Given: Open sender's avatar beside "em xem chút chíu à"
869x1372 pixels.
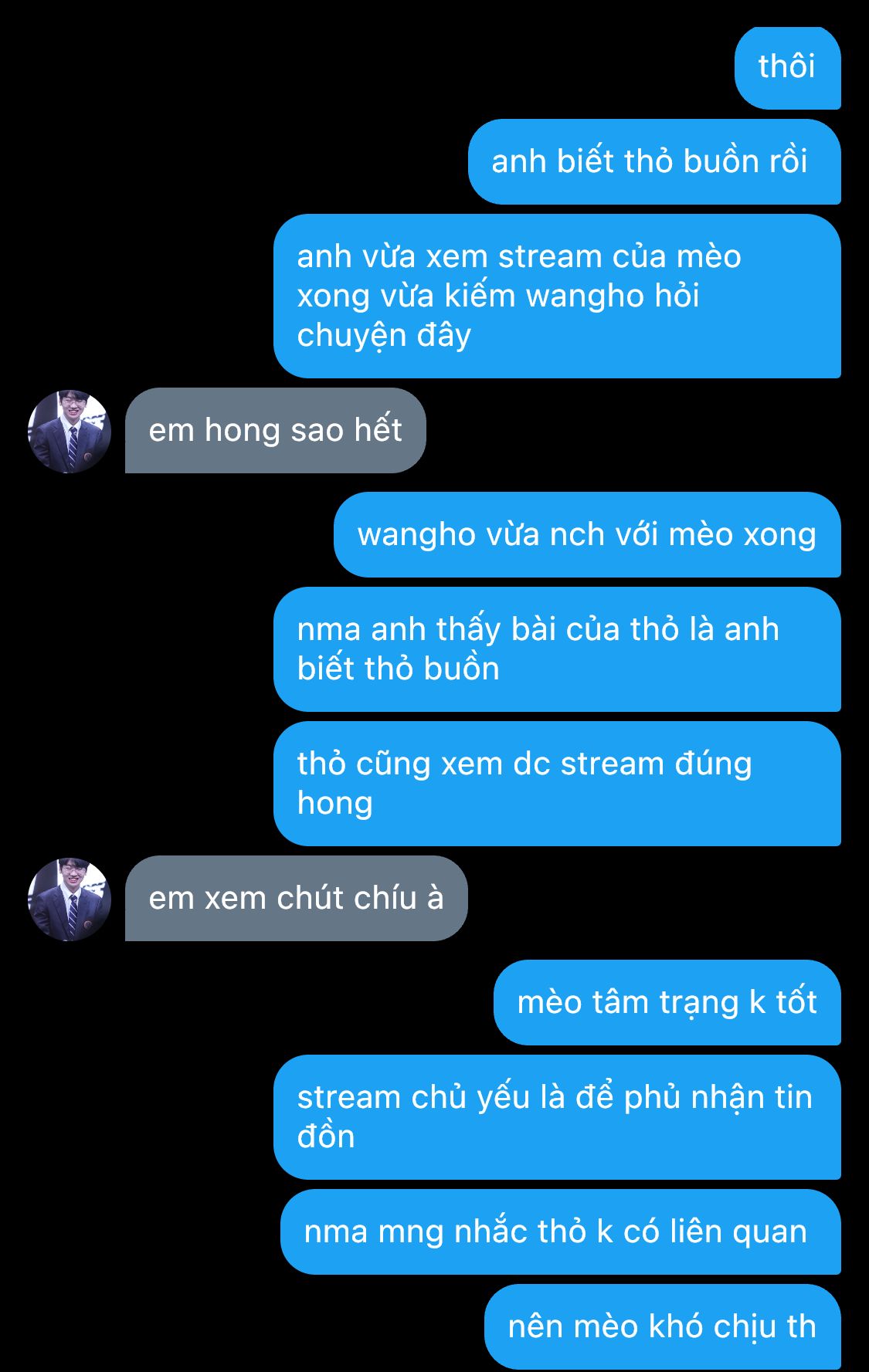Looking at the screenshot, I should point(70,899).
